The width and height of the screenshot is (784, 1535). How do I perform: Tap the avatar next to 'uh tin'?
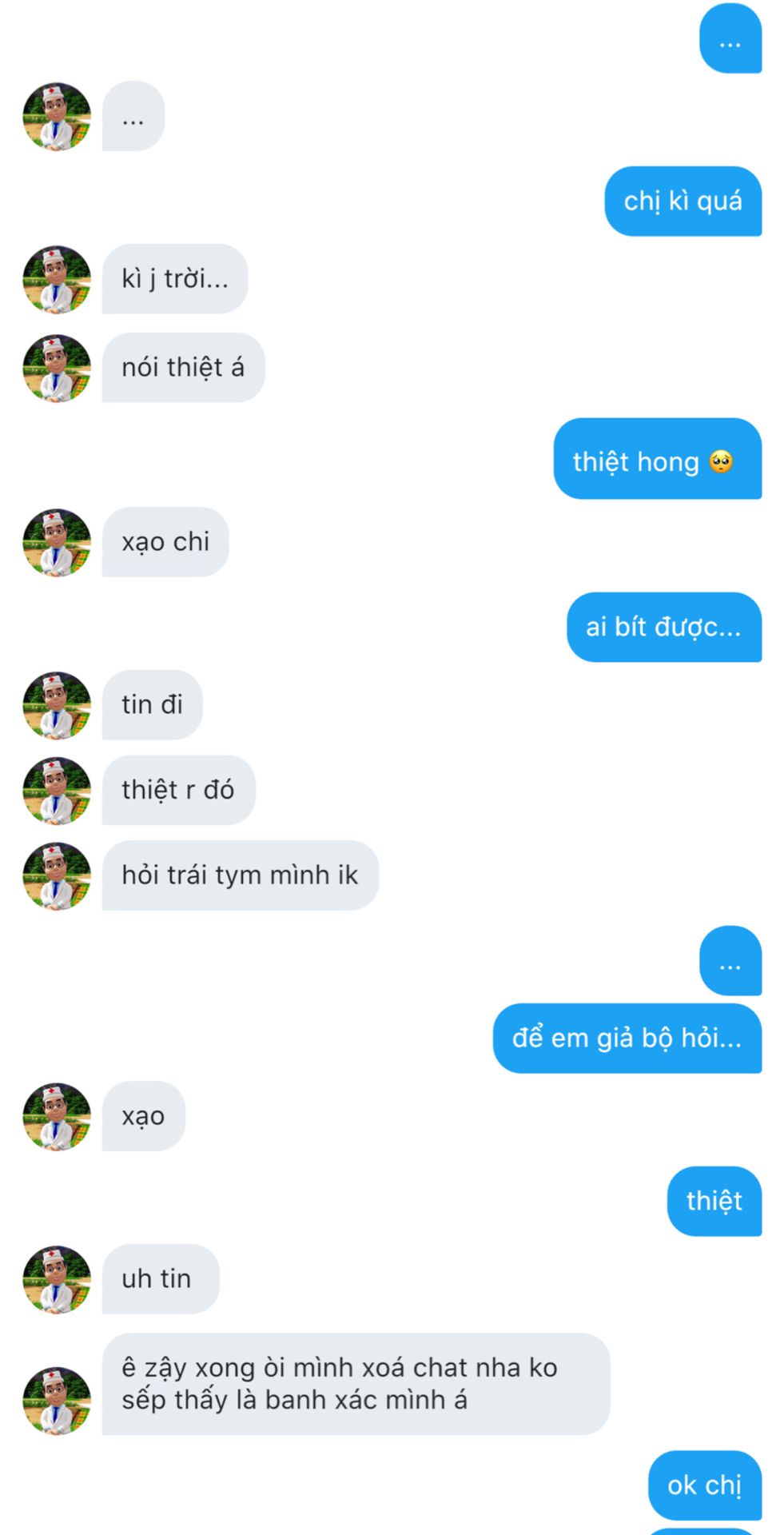[x=56, y=1279]
